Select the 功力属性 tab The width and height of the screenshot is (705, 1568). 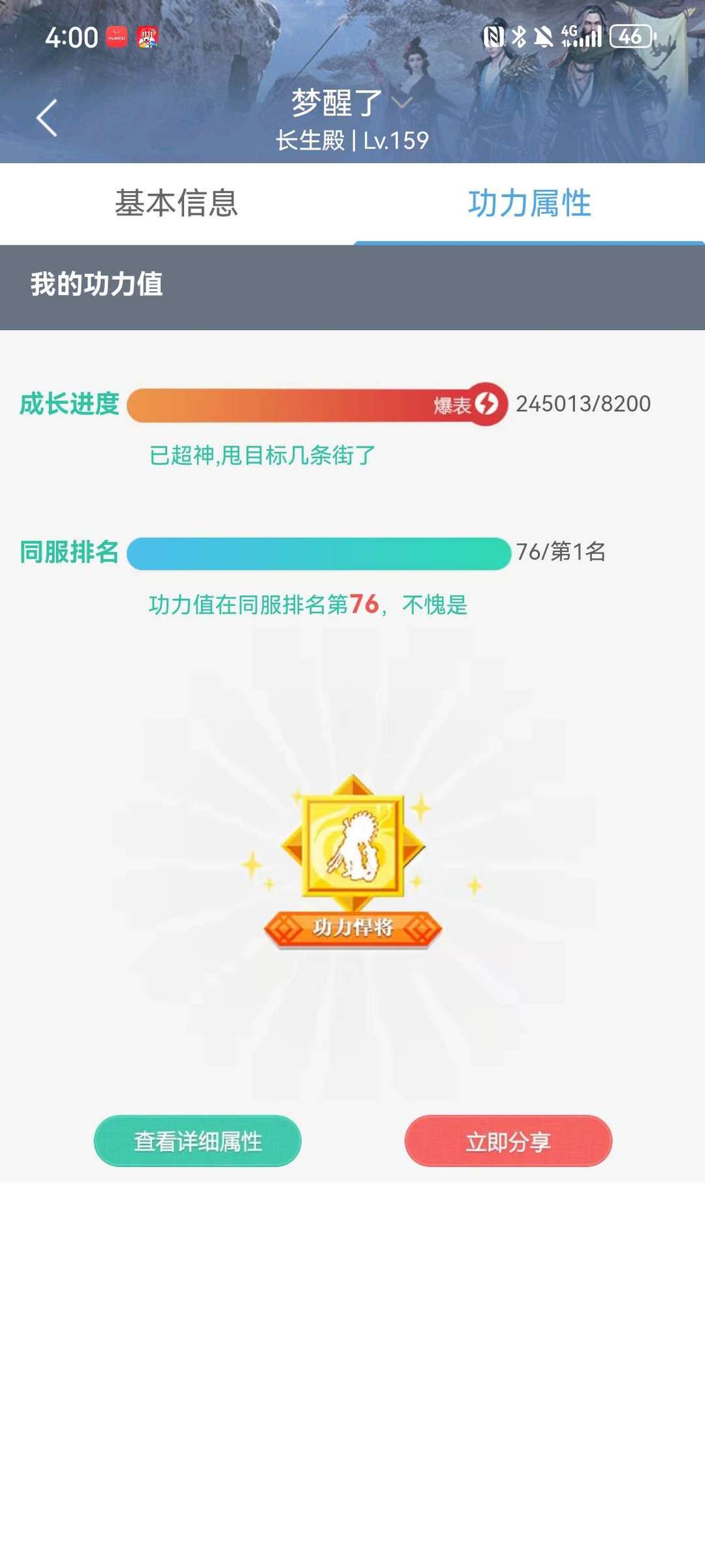pos(529,203)
